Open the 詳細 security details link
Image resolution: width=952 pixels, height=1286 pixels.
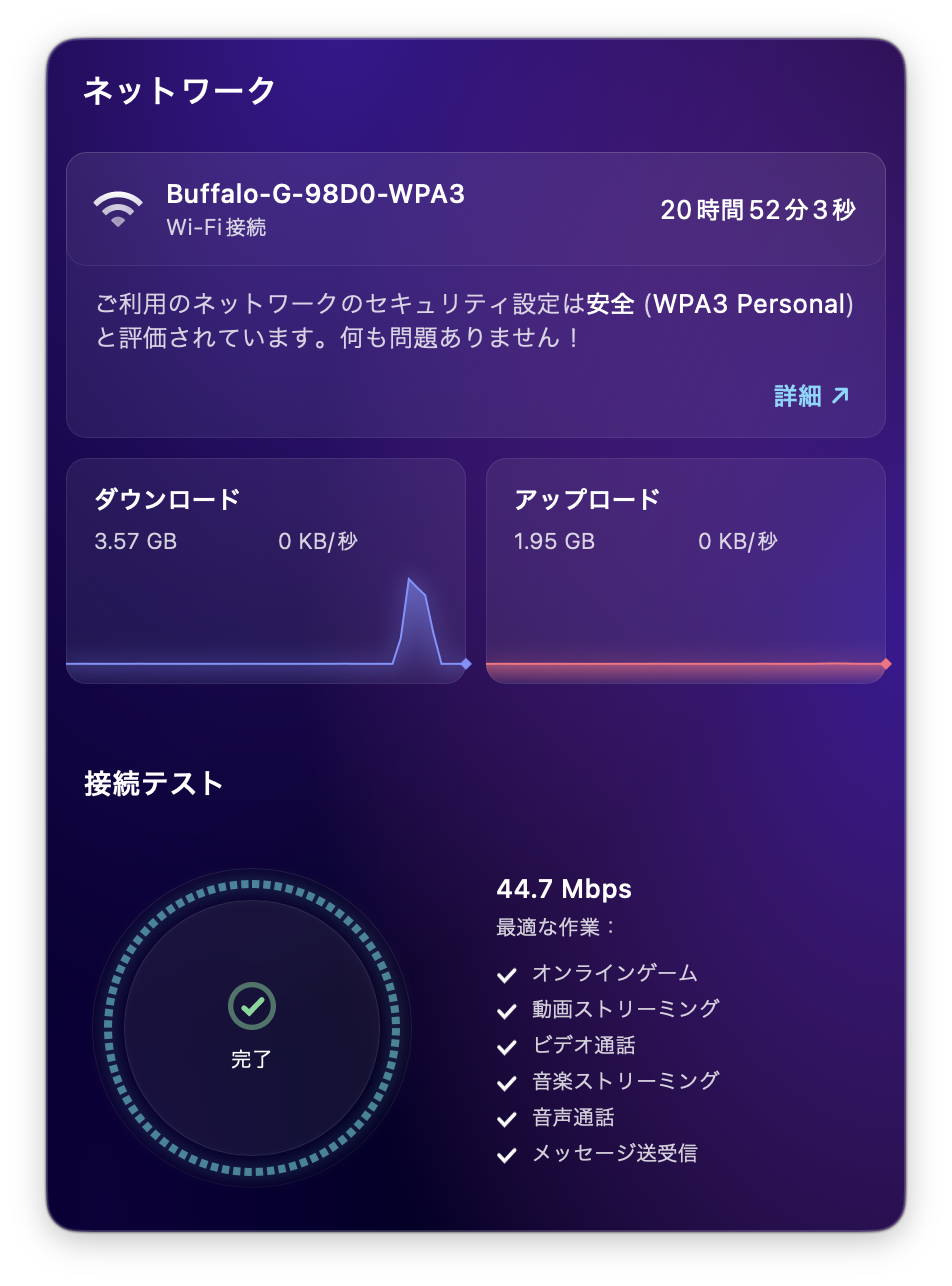tap(811, 396)
